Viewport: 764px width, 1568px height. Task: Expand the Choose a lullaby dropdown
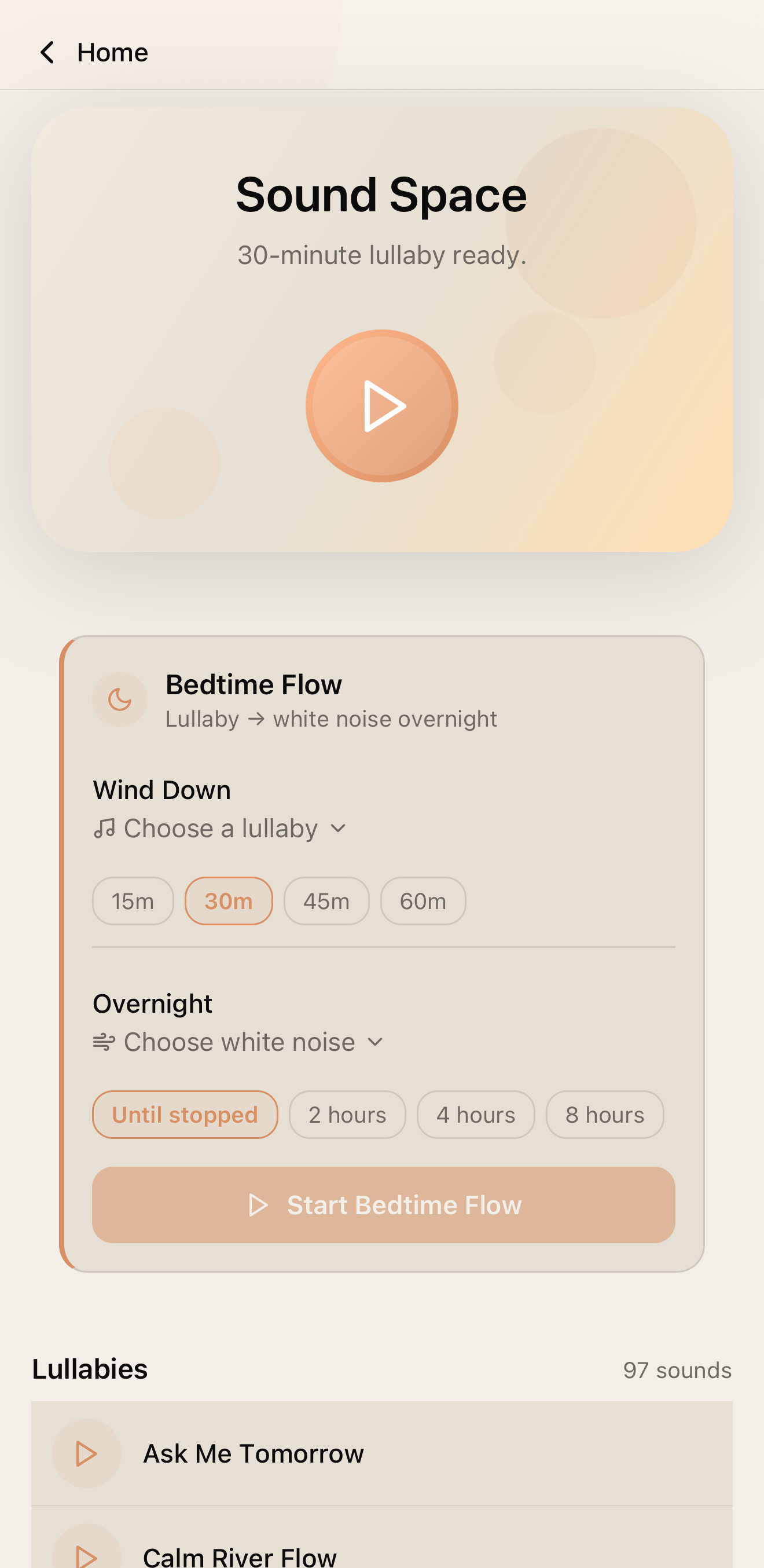click(220, 829)
